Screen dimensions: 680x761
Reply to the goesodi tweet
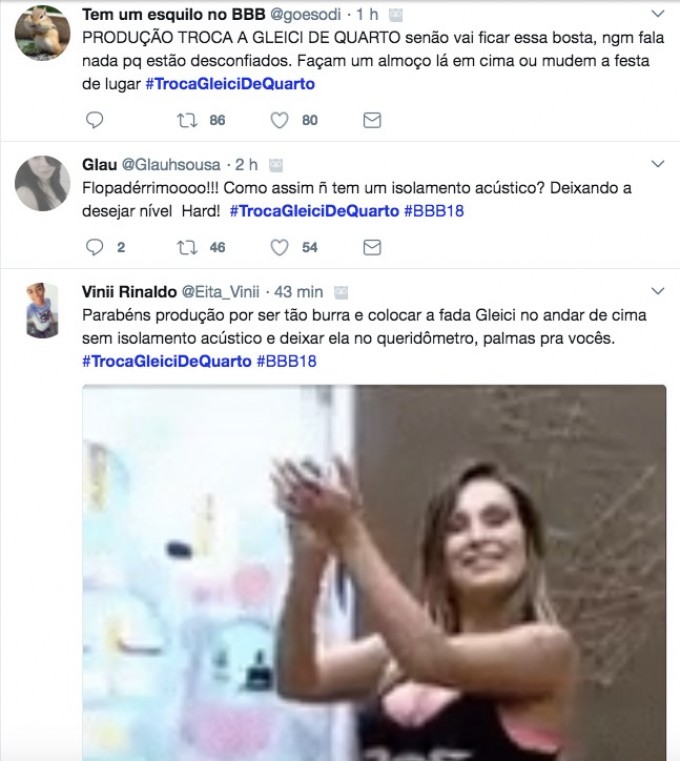(x=95, y=120)
